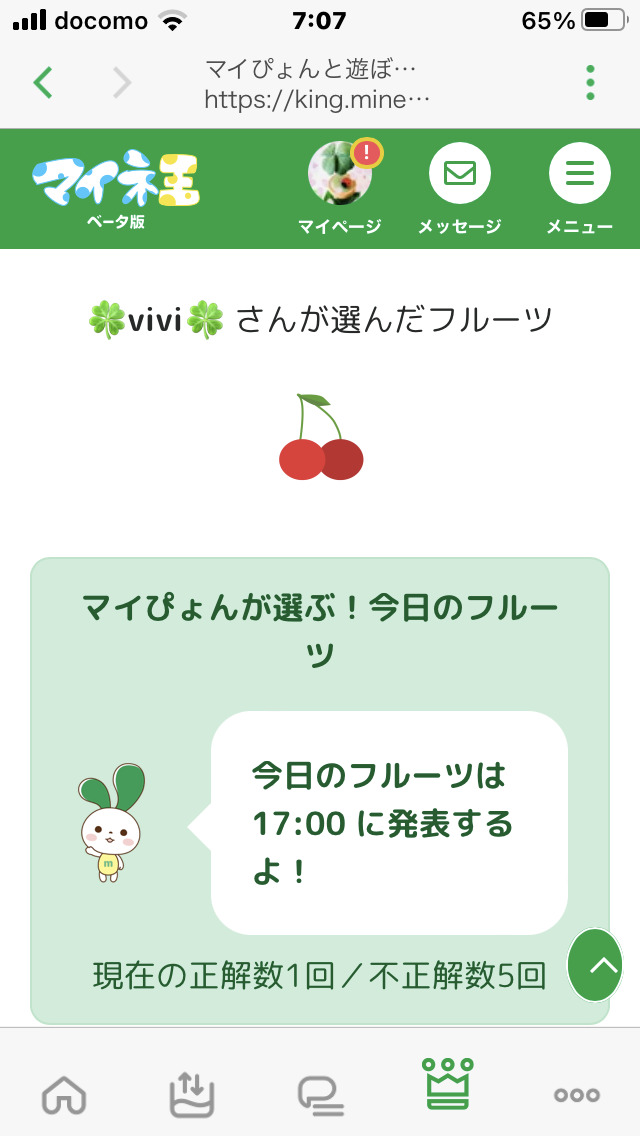The image size is (640, 1136).
Task: Open マイページ from the header
Action: tap(340, 187)
